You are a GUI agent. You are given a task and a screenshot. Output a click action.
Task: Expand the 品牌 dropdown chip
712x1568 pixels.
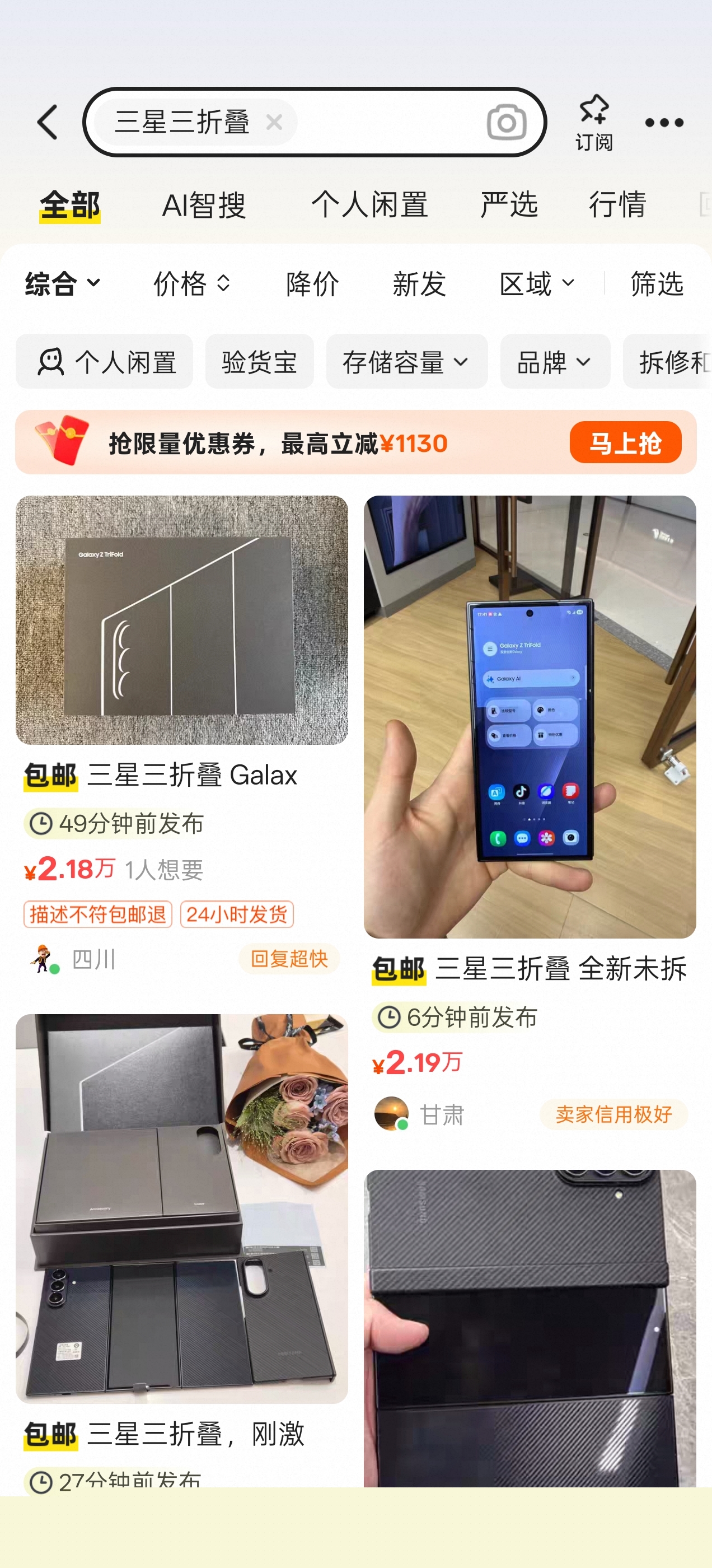click(x=554, y=362)
